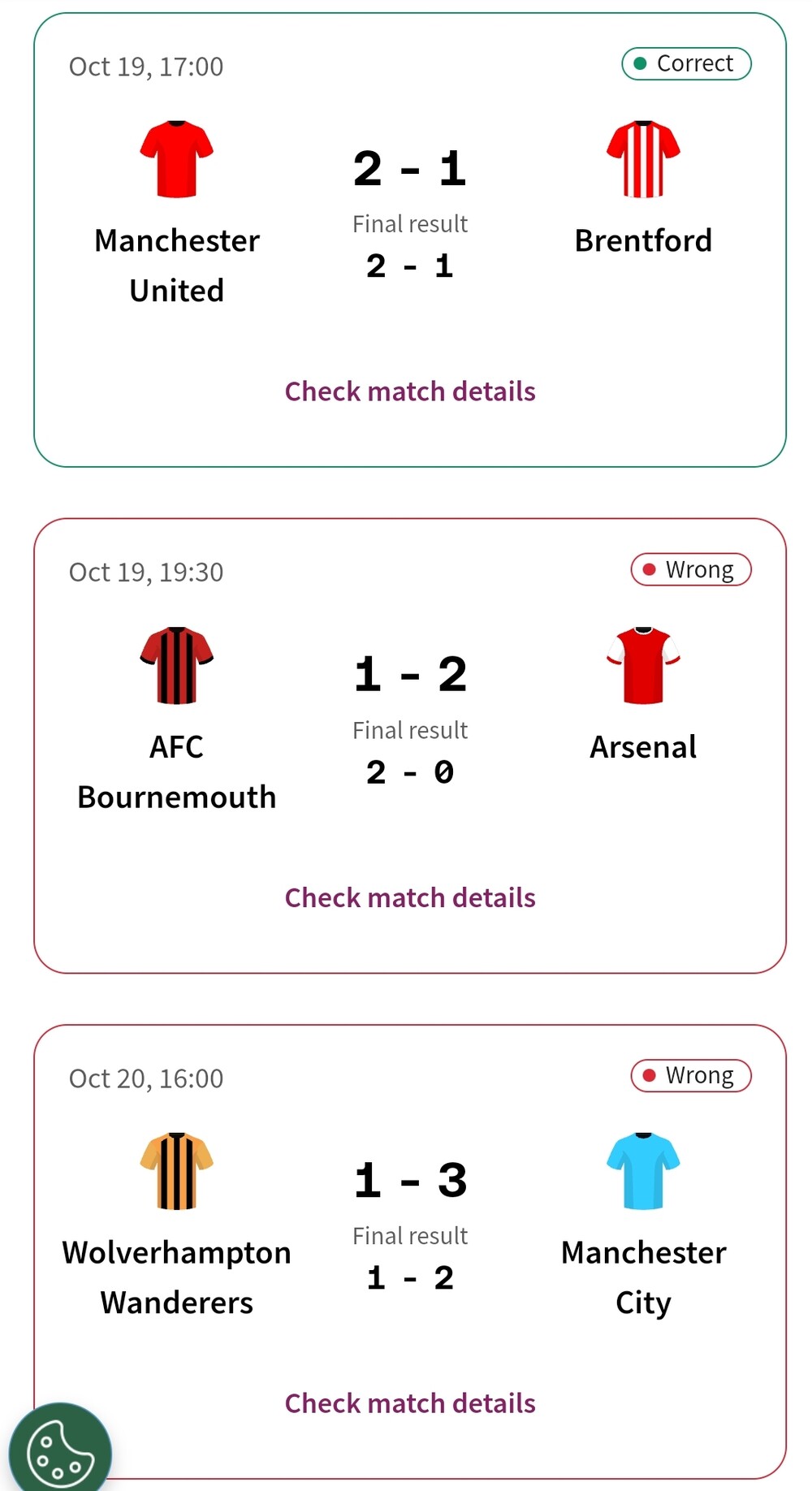Screen dimensions: 812x1491
Task: Check match details for Manchester United vs Brentford
Action: 410,391
